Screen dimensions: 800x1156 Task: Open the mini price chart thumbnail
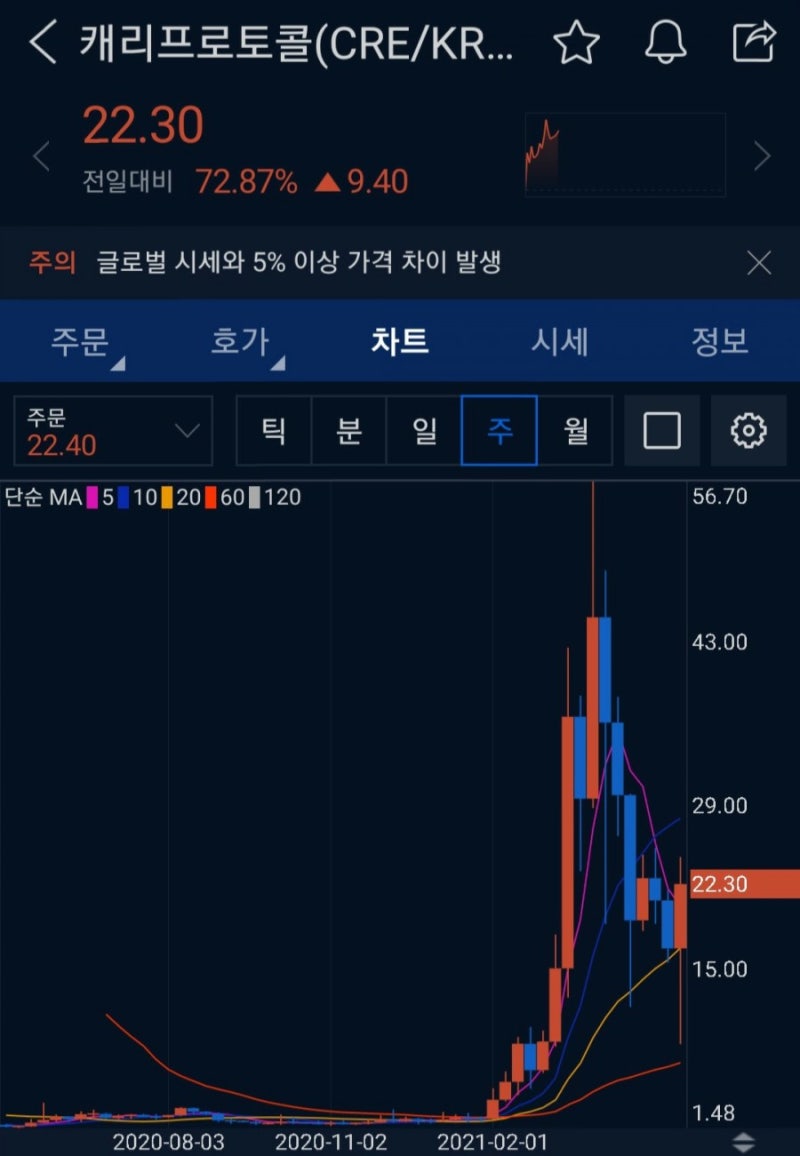(624, 155)
